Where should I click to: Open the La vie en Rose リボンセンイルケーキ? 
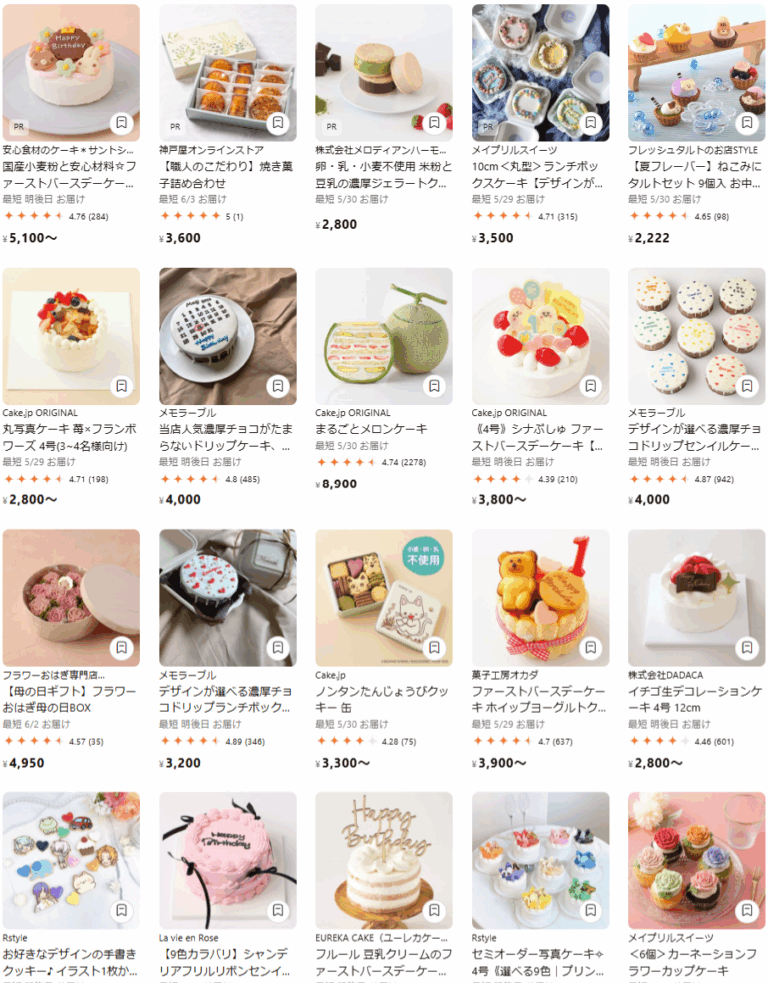tap(227, 860)
